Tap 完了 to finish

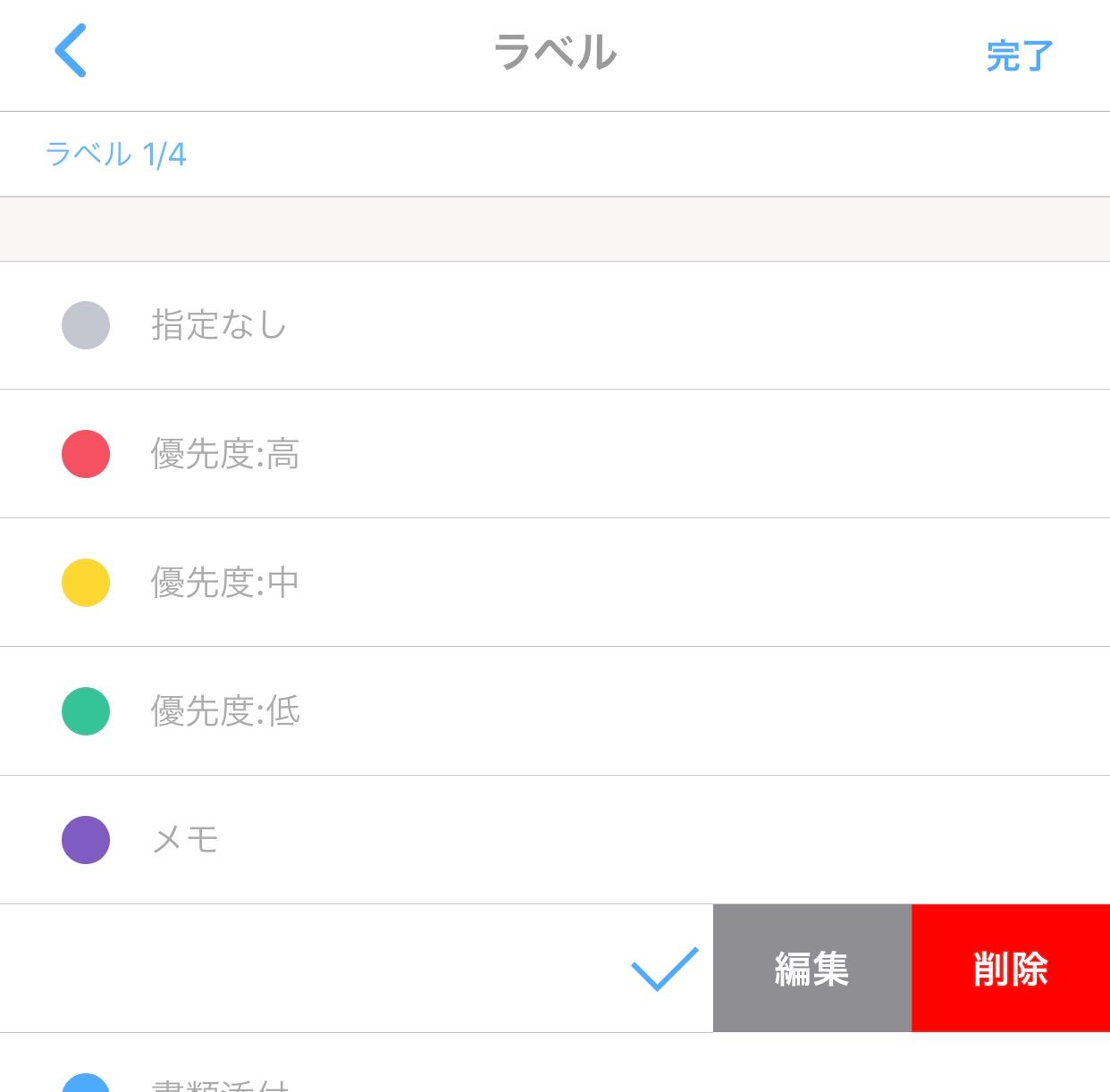pos(1019,55)
